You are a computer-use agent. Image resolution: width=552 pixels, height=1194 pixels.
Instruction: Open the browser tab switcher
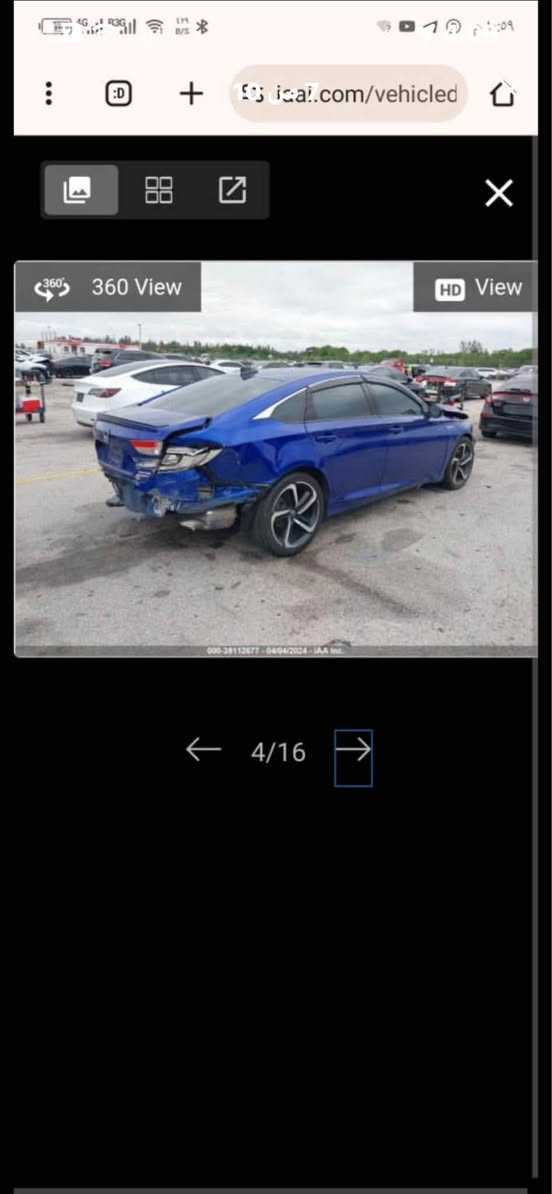(x=118, y=94)
